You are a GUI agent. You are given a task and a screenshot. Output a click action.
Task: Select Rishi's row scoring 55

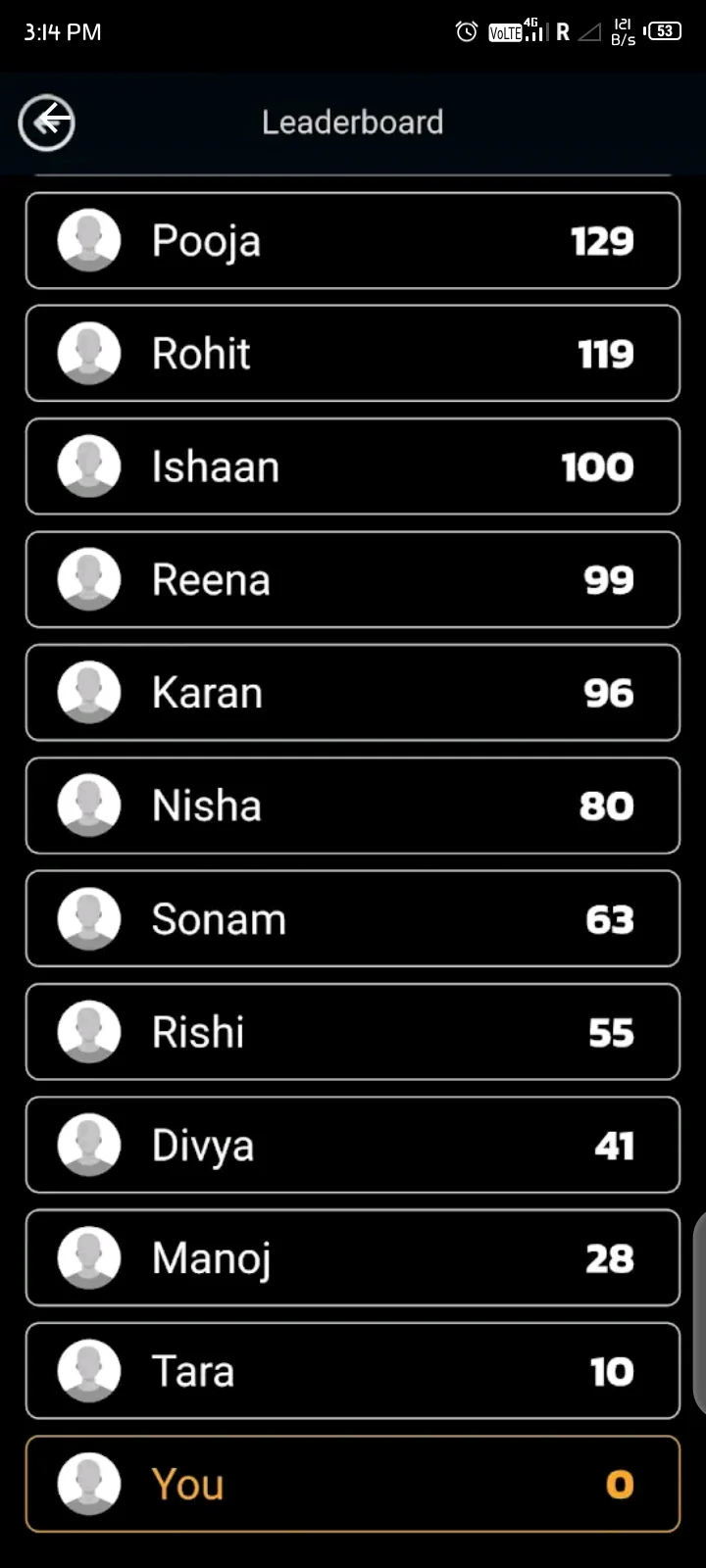tap(353, 1032)
